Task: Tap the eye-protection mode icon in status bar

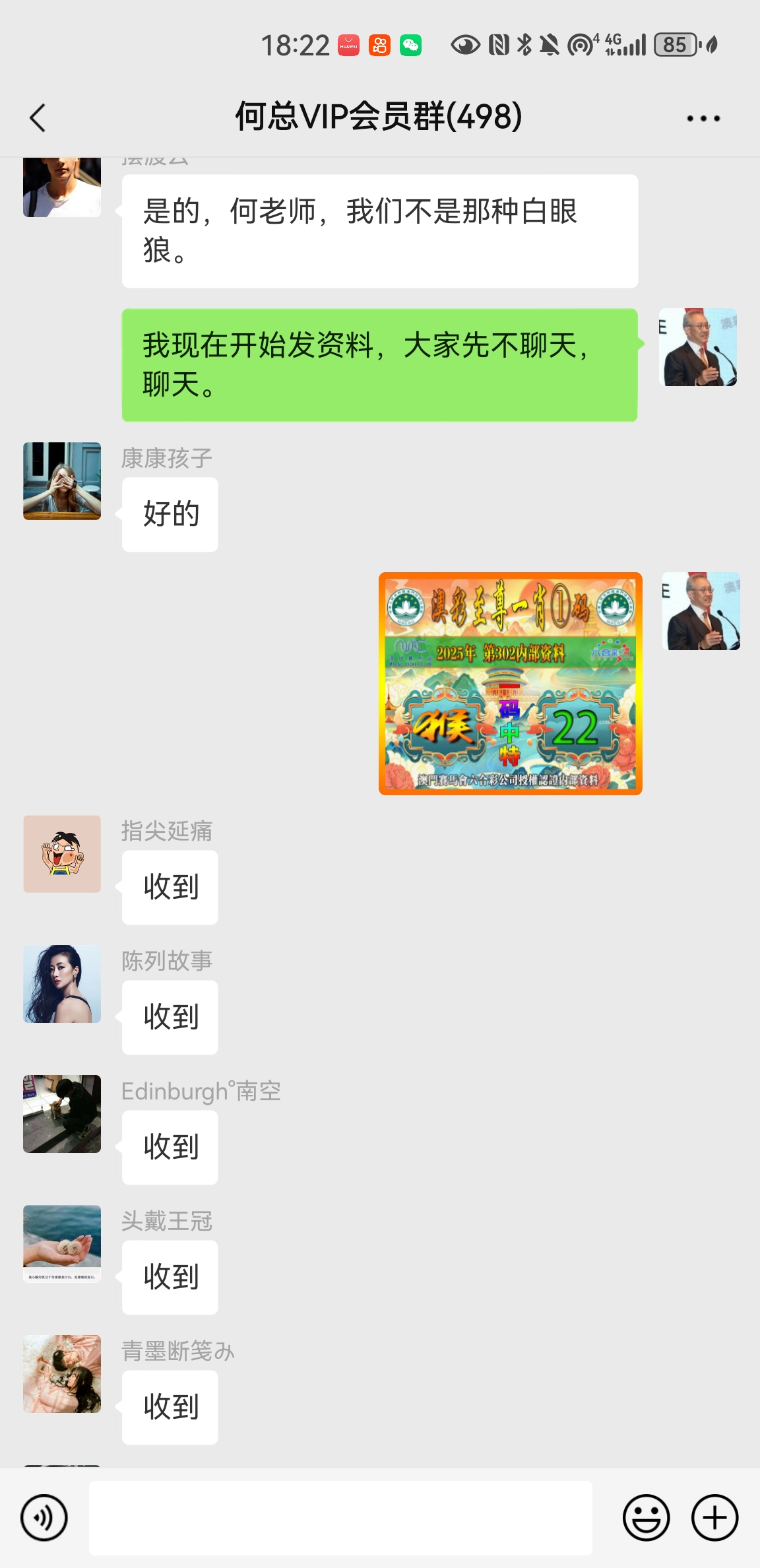Action: tap(464, 45)
